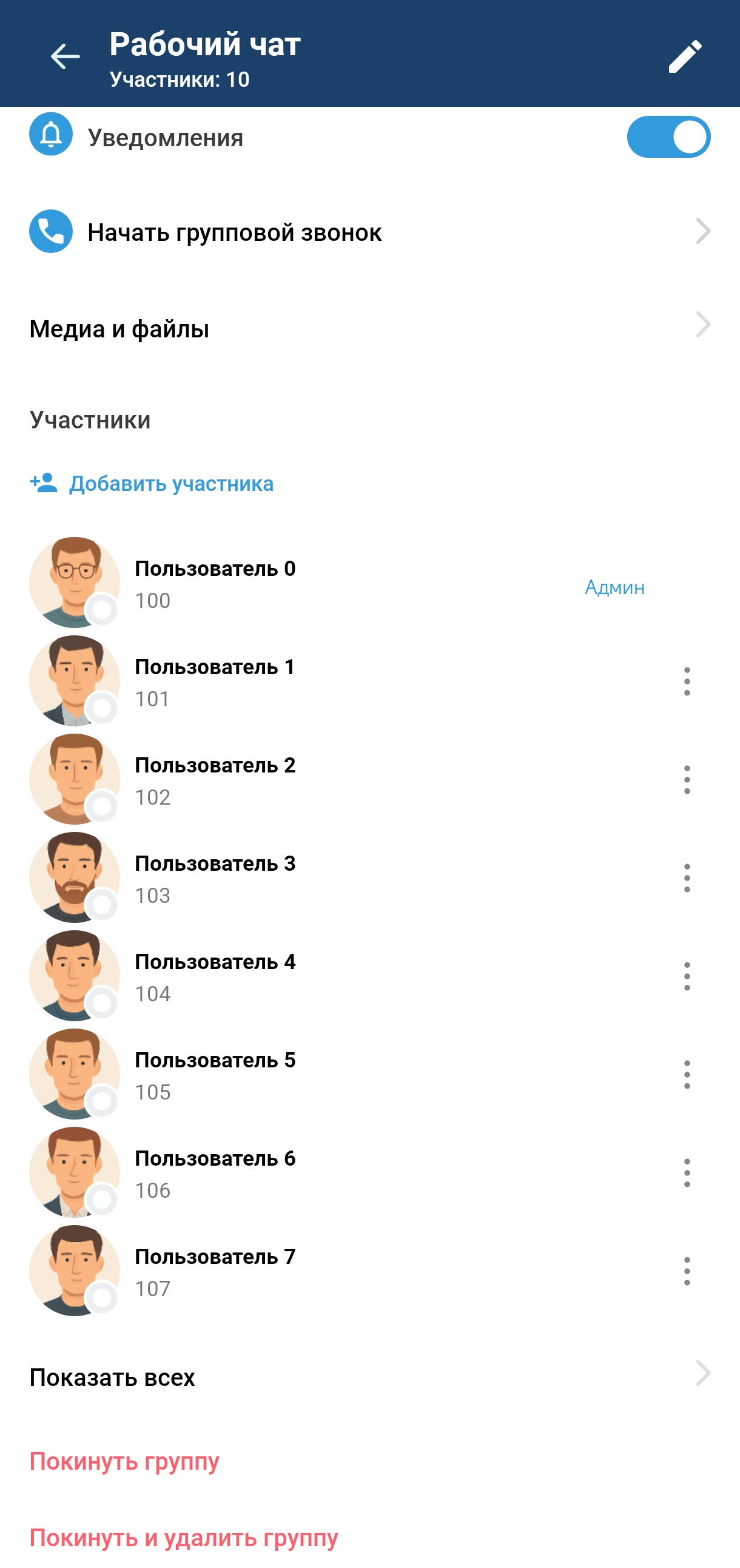The width and height of the screenshot is (740, 1568).
Task: Open the options menu for Пользователь 2
Action: coord(687,780)
